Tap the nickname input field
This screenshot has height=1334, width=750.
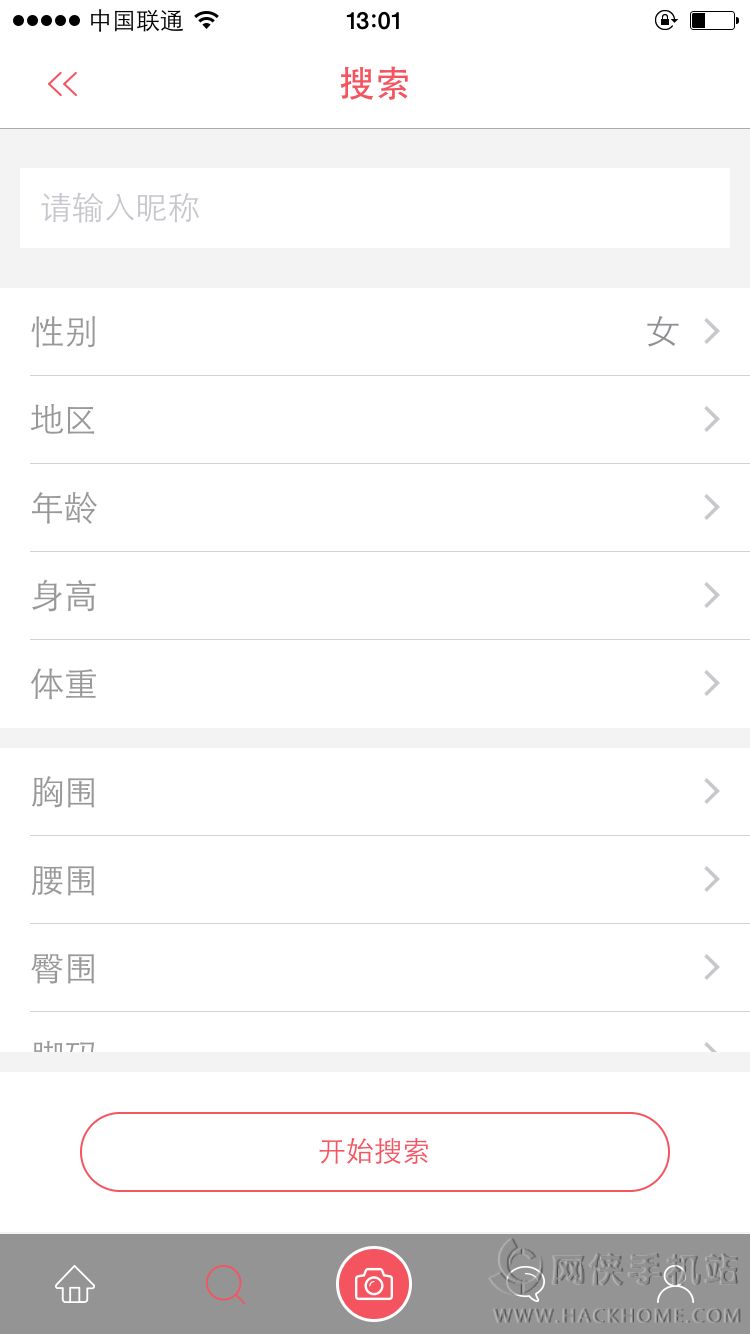pyautogui.click(x=374, y=208)
